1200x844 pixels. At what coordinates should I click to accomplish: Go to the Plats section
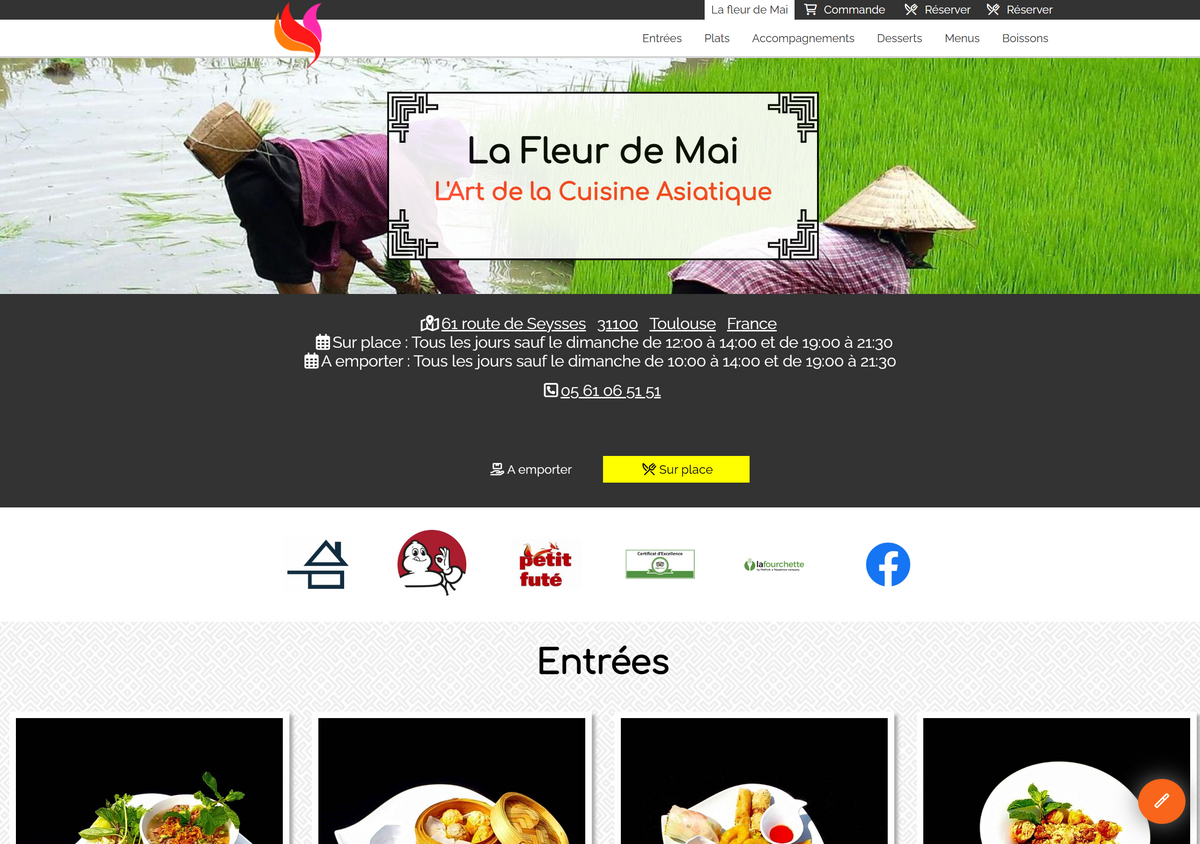pyautogui.click(x=717, y=38)
